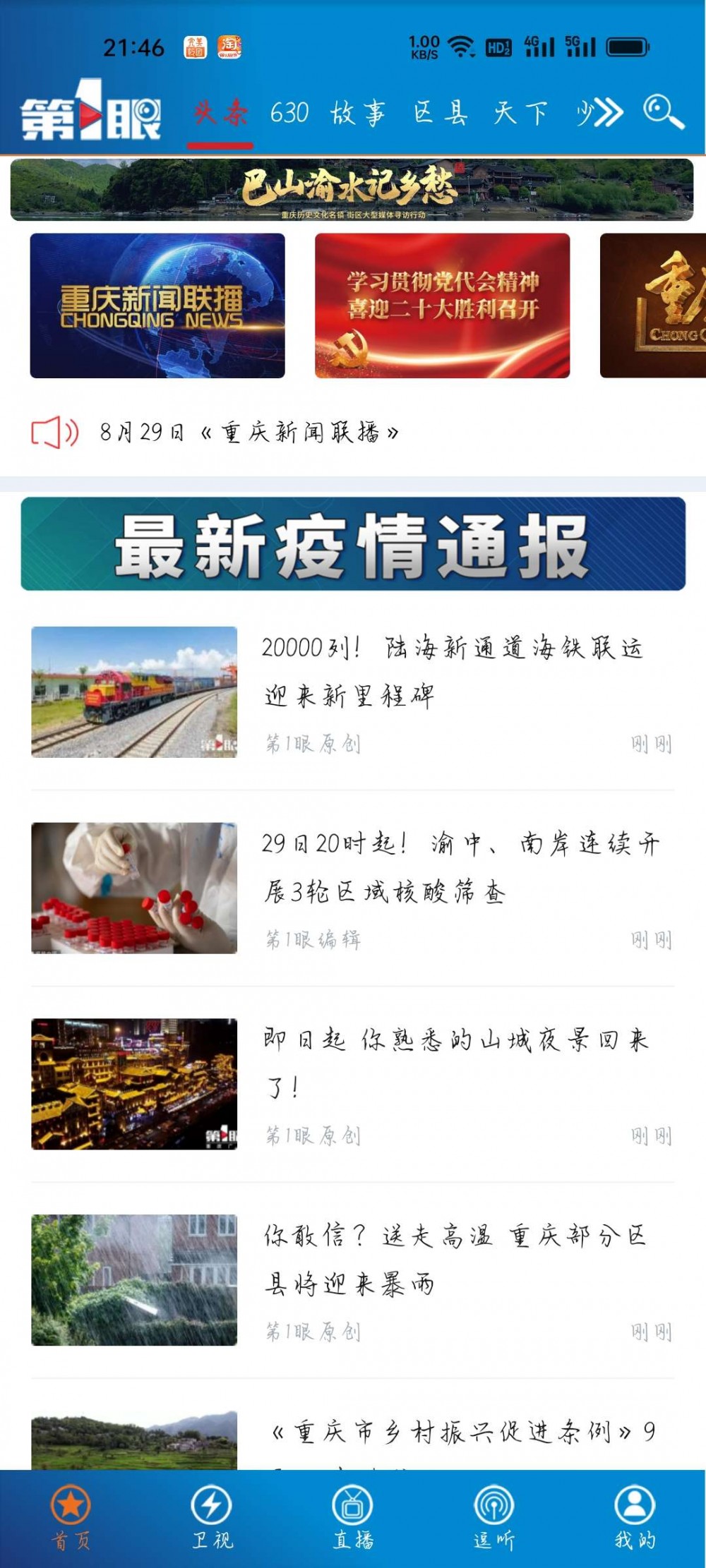
Task: Open the 学习贯彻党代会精神 card
Action: click(x=442, y=306)
